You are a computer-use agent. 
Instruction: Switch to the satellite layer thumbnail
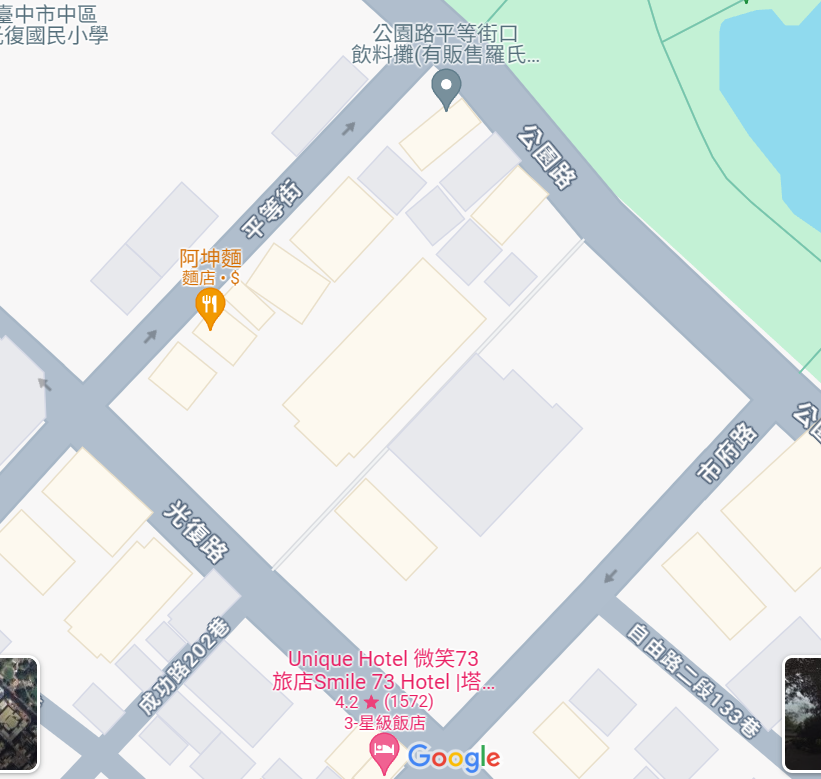pos(18,714)
